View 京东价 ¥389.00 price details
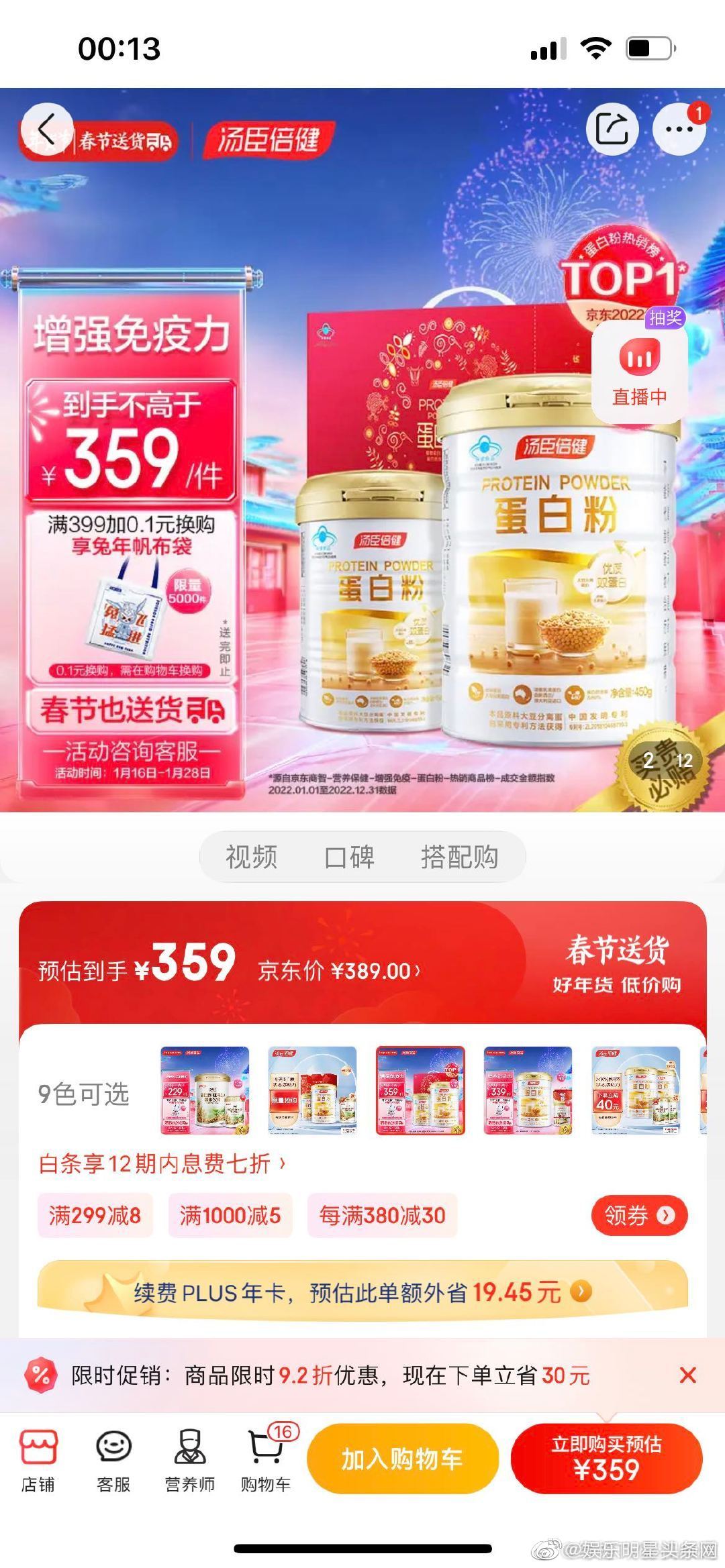725x1568 pixels. pos(340,971)
